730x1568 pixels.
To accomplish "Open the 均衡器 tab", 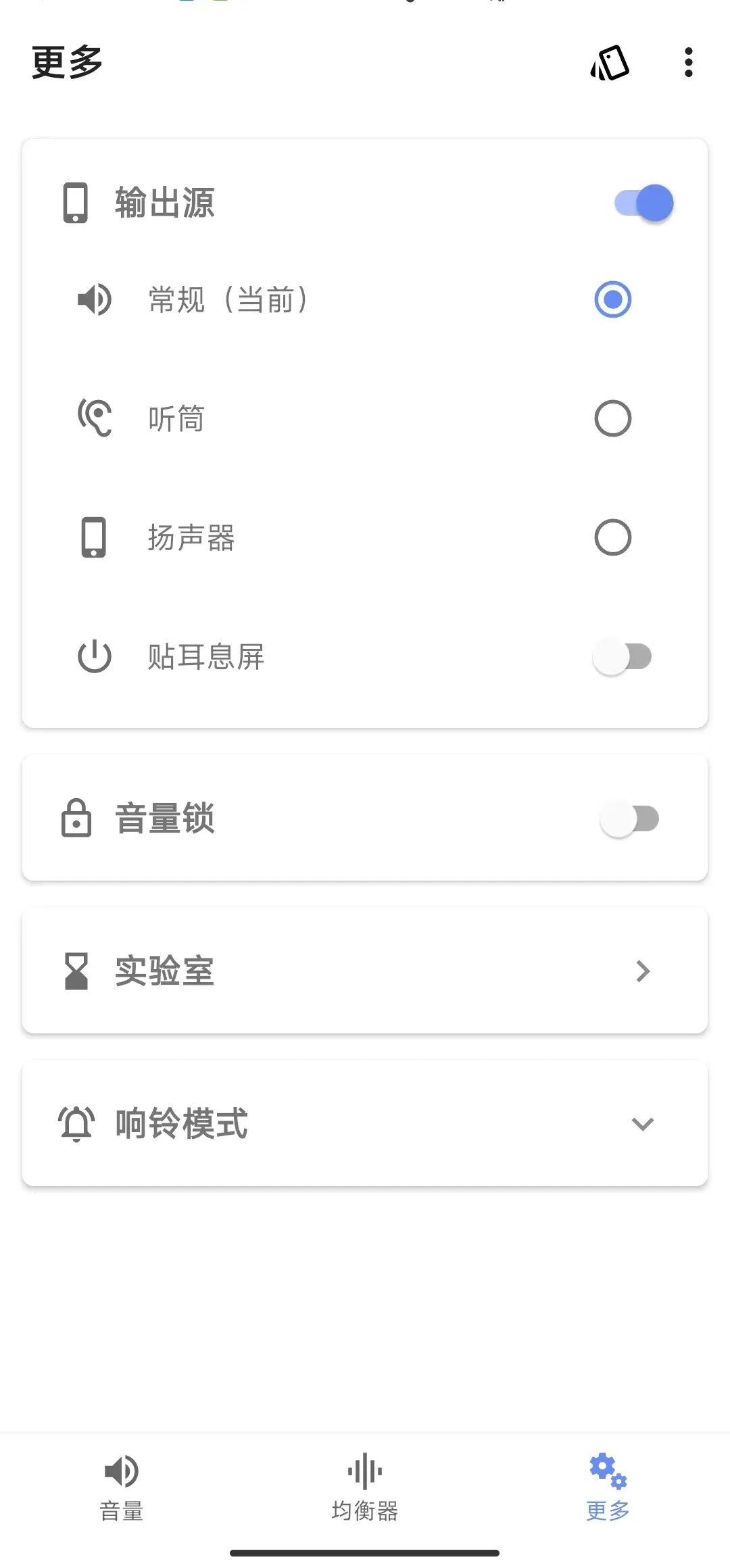I will [364, 1487].
